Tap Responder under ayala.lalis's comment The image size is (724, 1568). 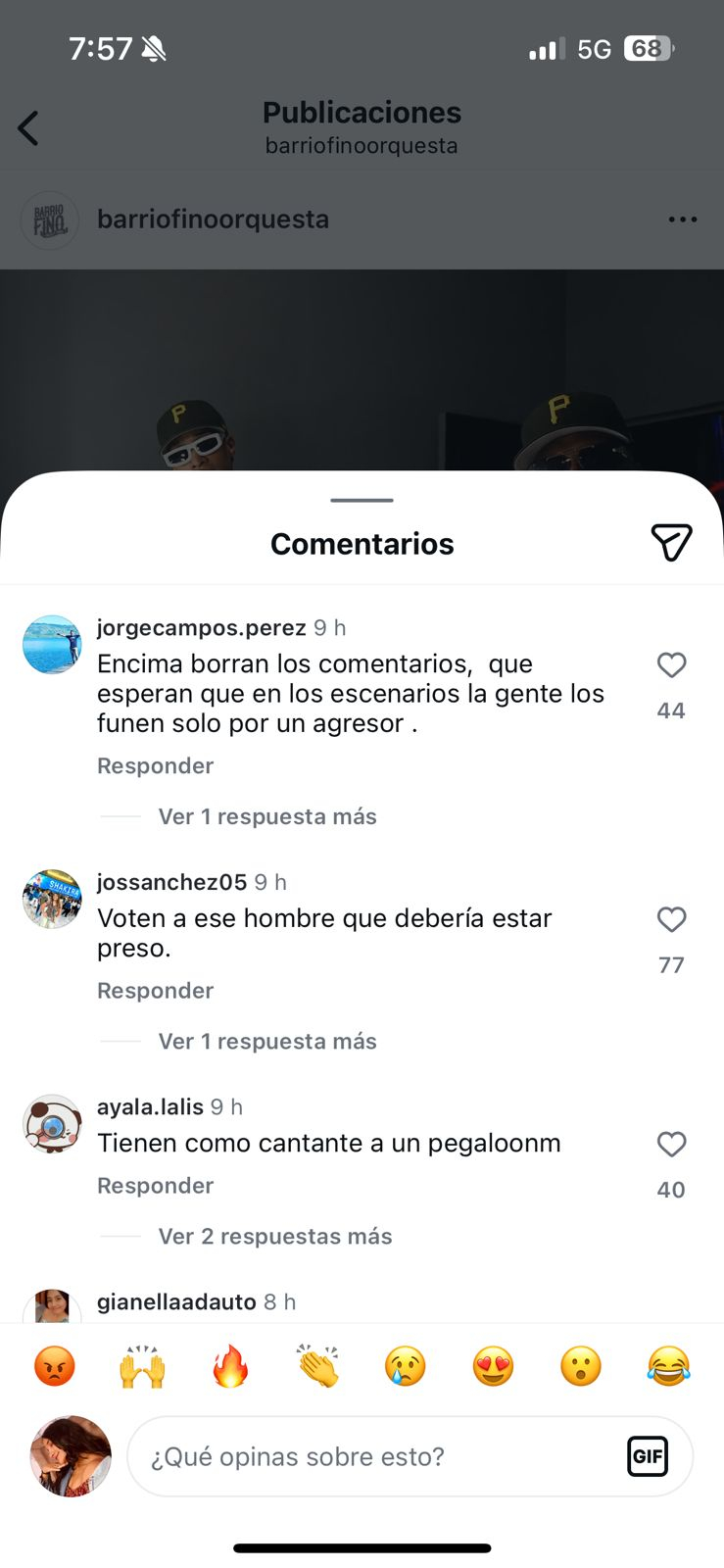(x=155, y=1185)
